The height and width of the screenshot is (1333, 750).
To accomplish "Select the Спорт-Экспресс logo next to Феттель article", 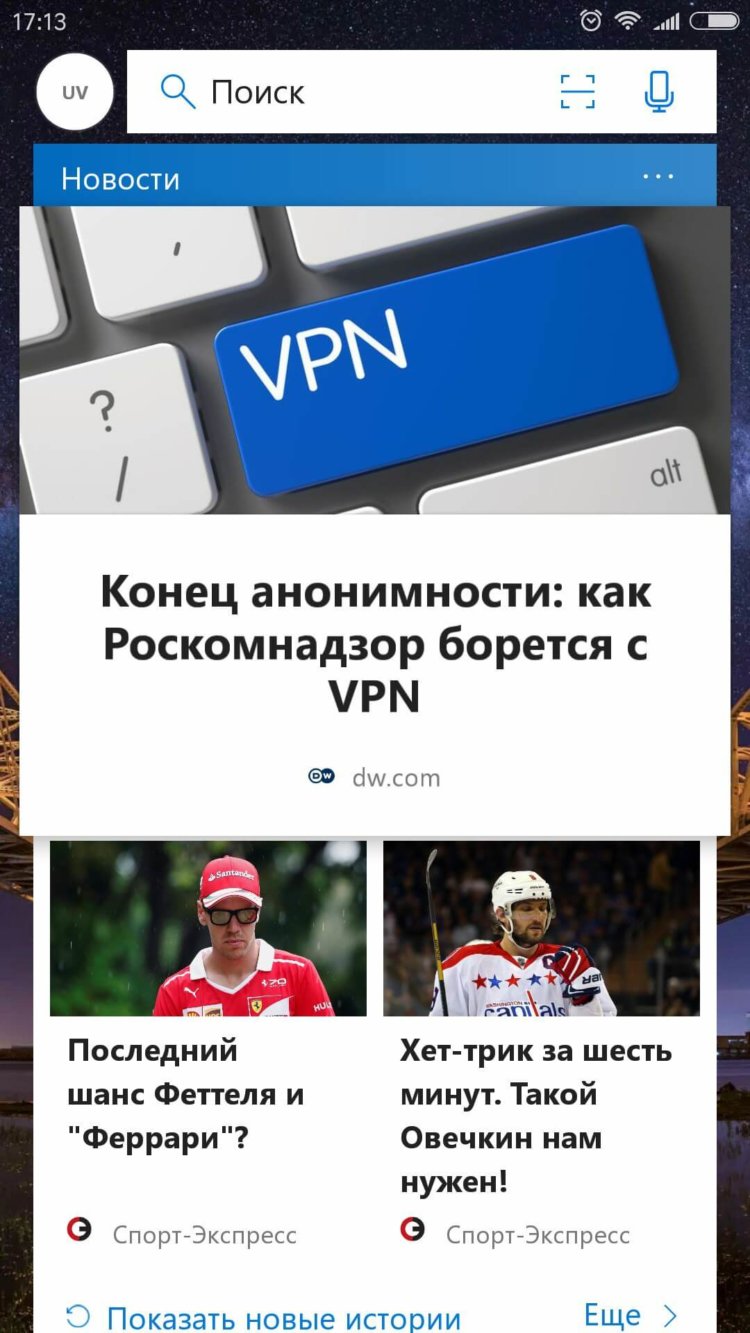I will (x=81, y=1233).
